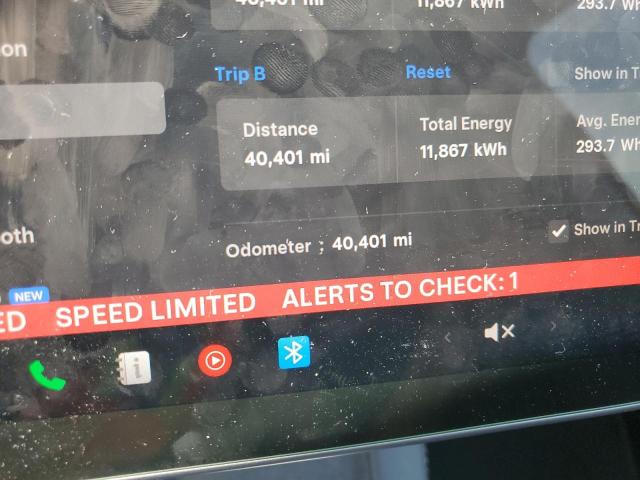Open the calendar app

click(x=132, y=366)
